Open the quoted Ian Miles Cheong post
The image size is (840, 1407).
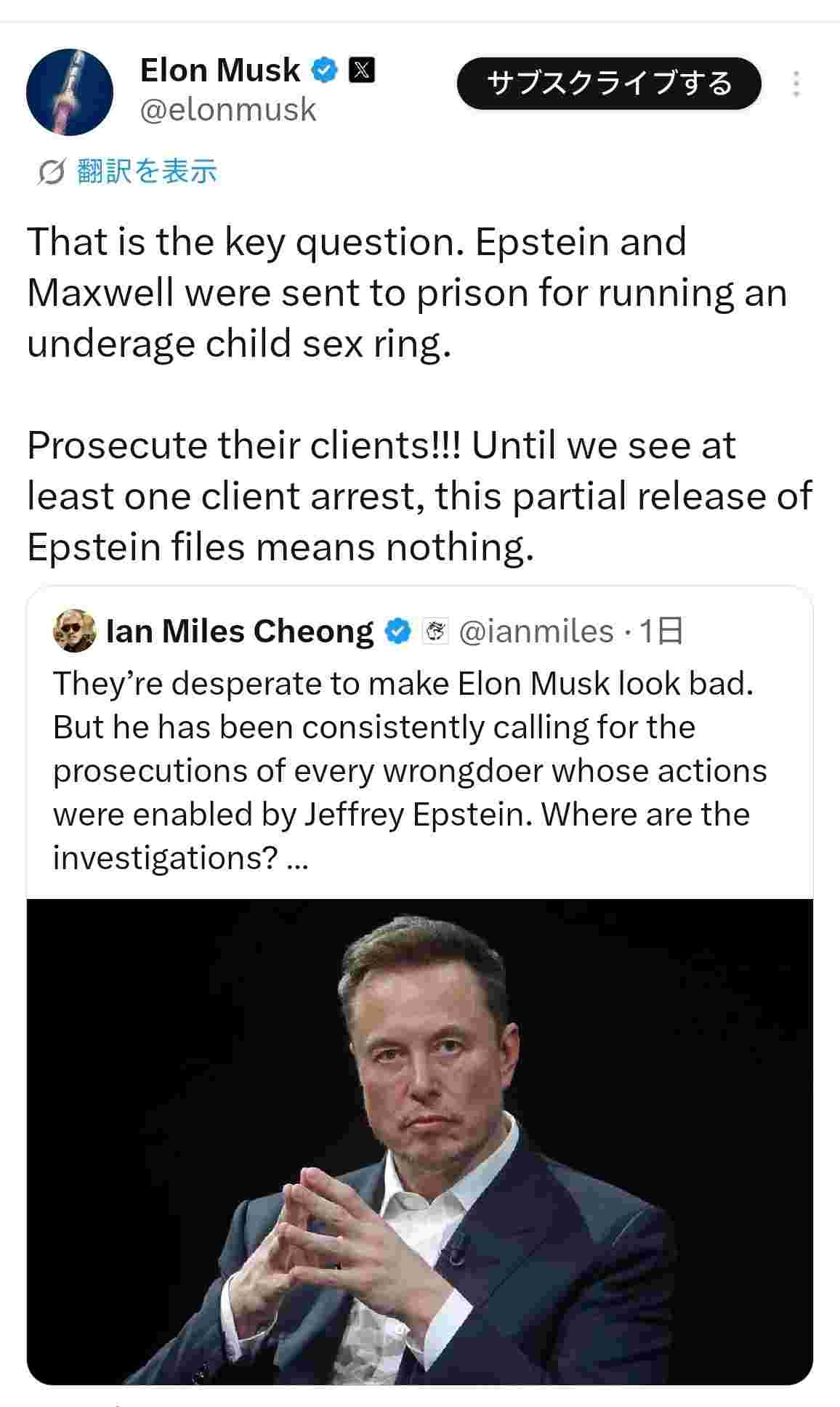(x=407, y=770)
